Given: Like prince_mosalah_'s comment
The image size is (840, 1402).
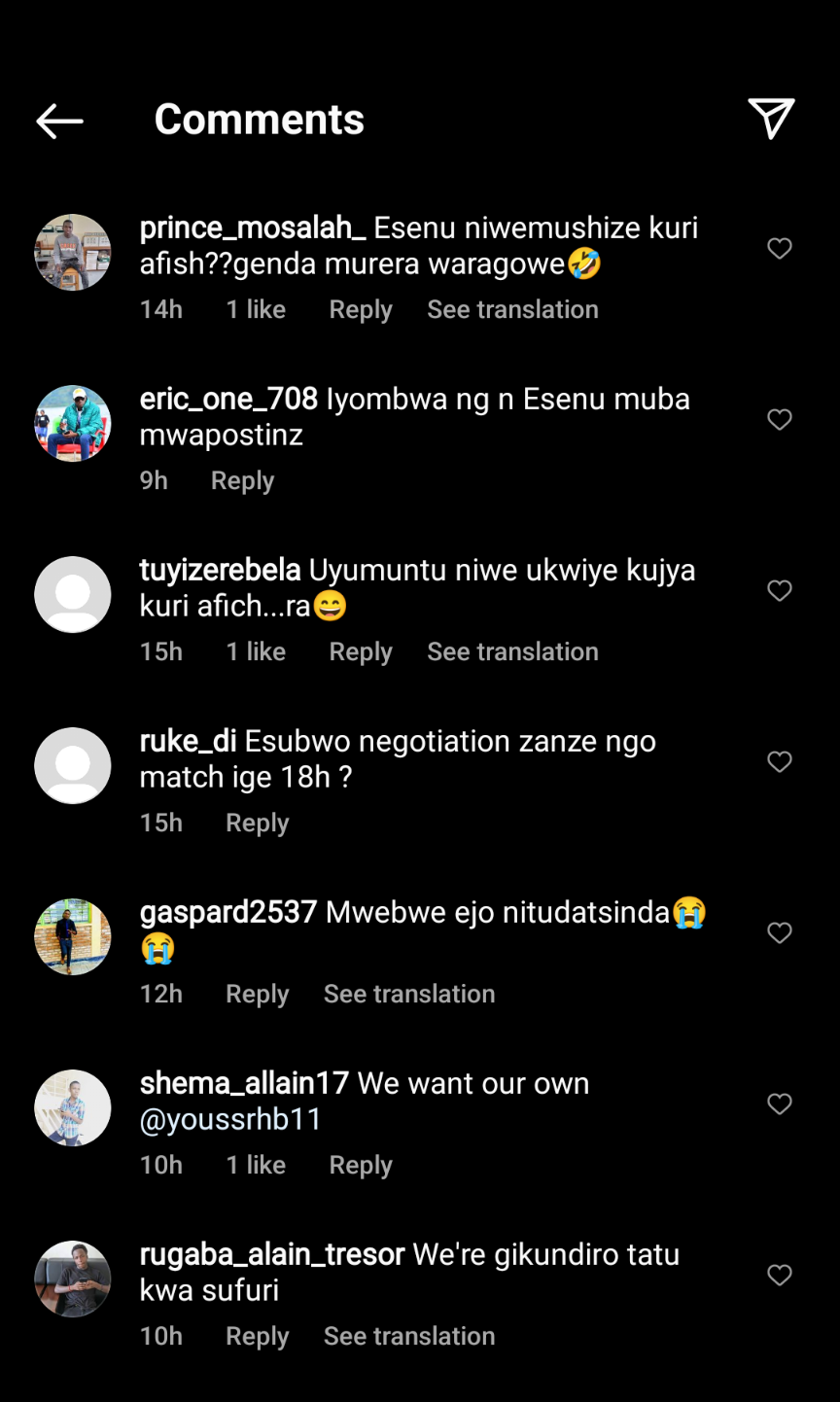Looking at the screenshot, I should tap(780, 249).
